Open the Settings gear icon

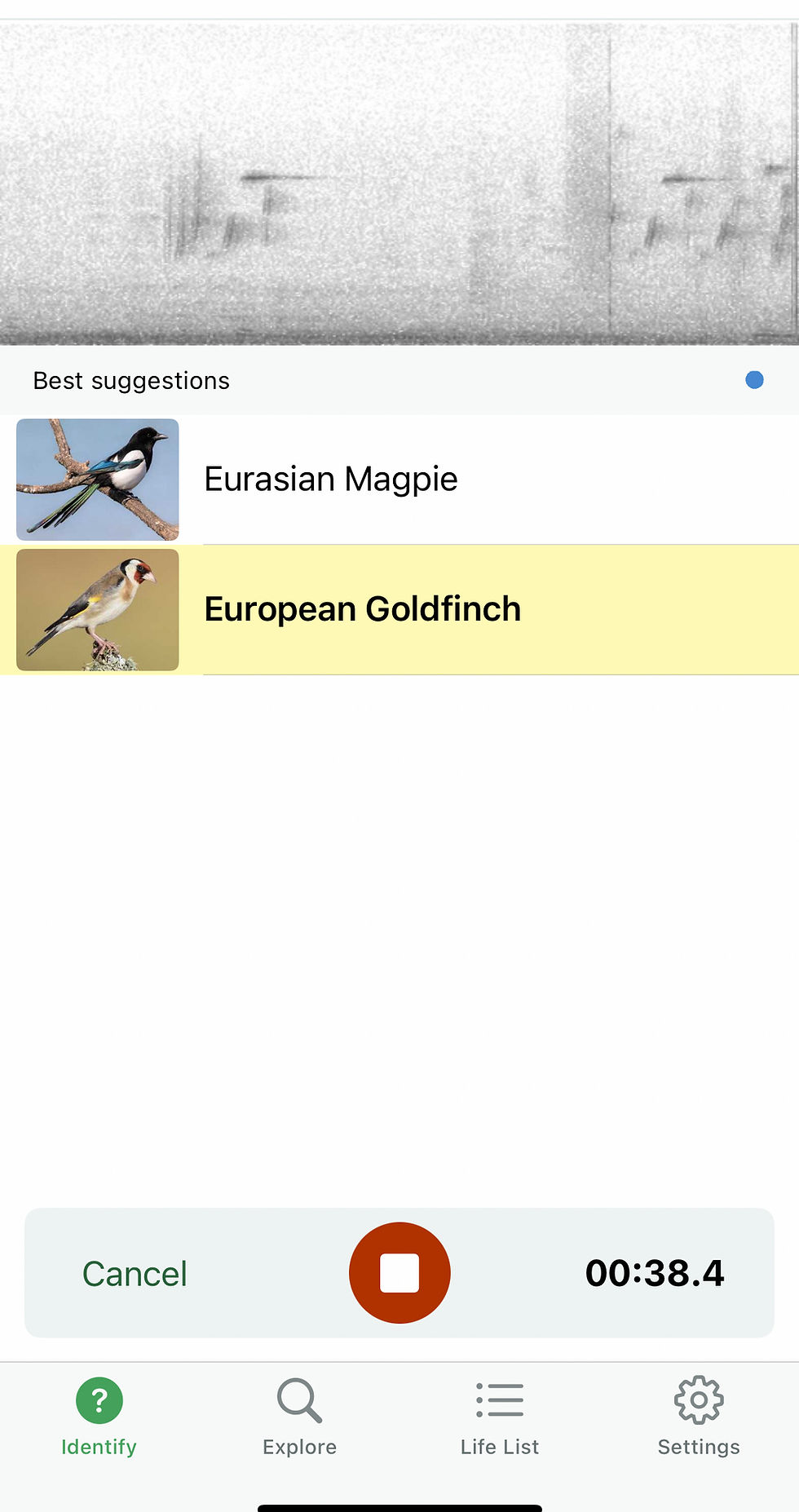point(699,1398)
